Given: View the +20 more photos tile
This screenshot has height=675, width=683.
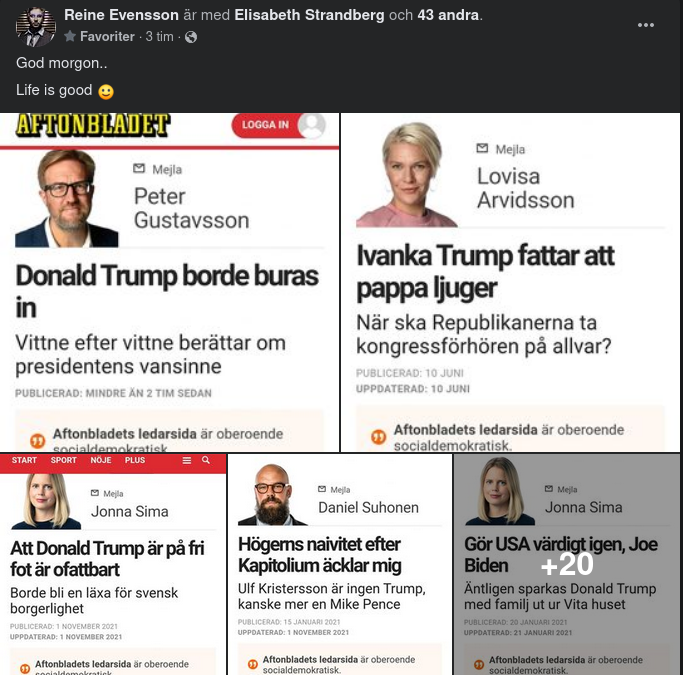Looking at the screenshot, I should 567,564.
